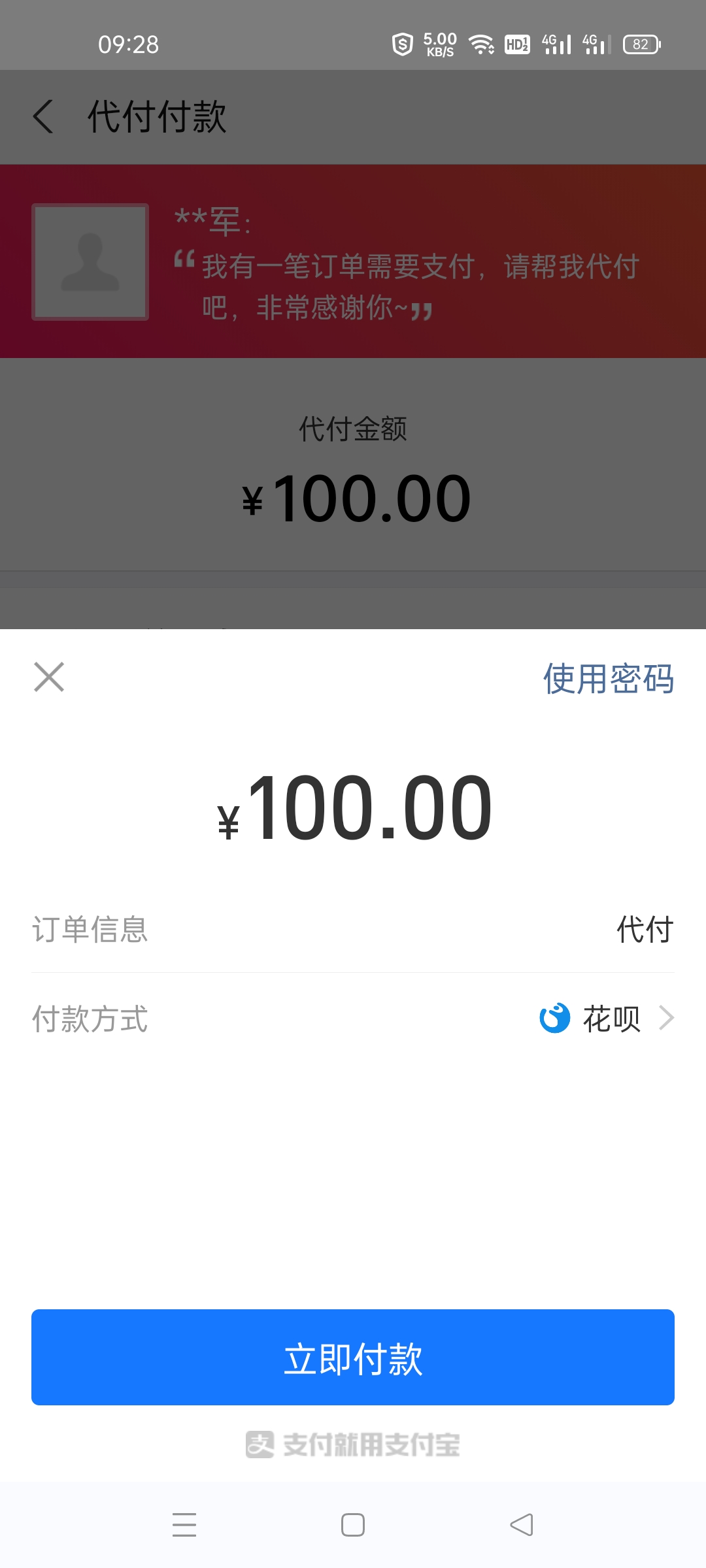Viewport: 706px width, 1568px height.
Task: Tap the requester's avatar placeholder image
Action: click(92, 263)
